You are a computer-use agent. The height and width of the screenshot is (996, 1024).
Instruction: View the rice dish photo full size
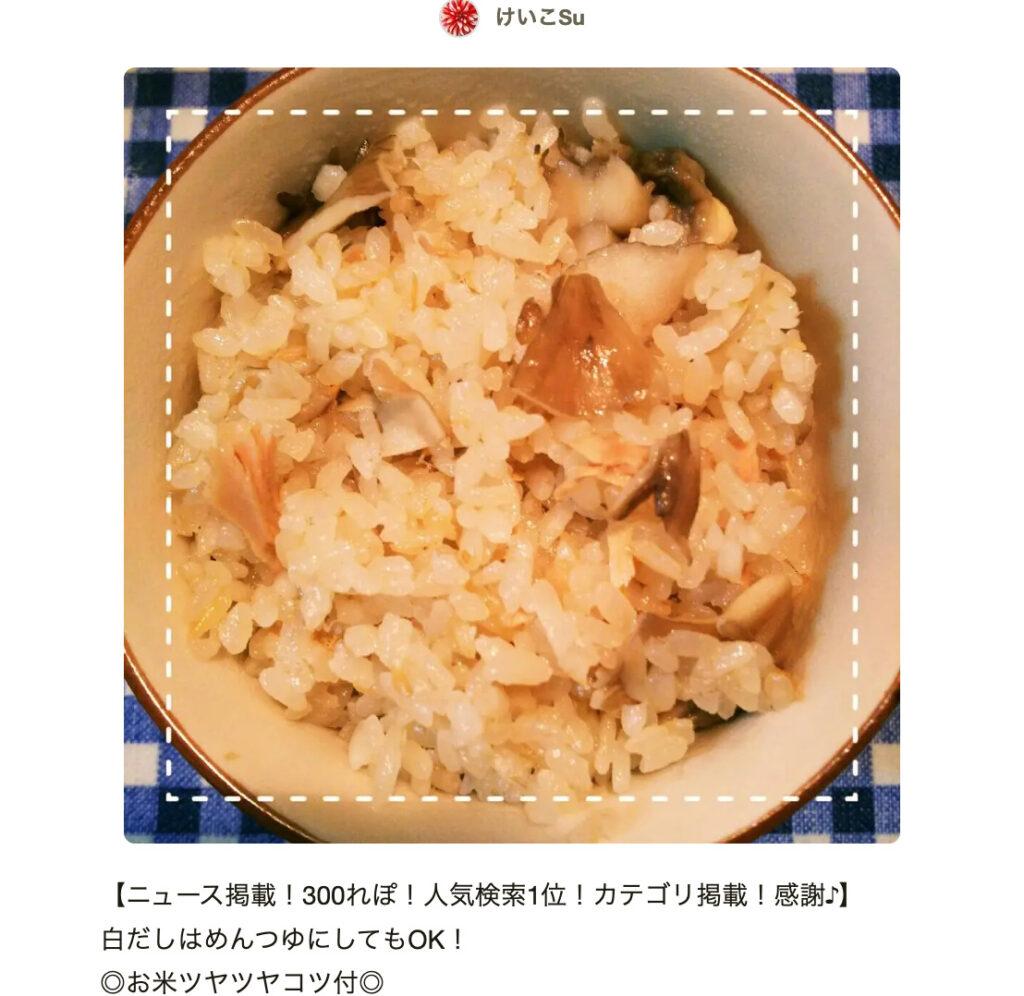511,455
